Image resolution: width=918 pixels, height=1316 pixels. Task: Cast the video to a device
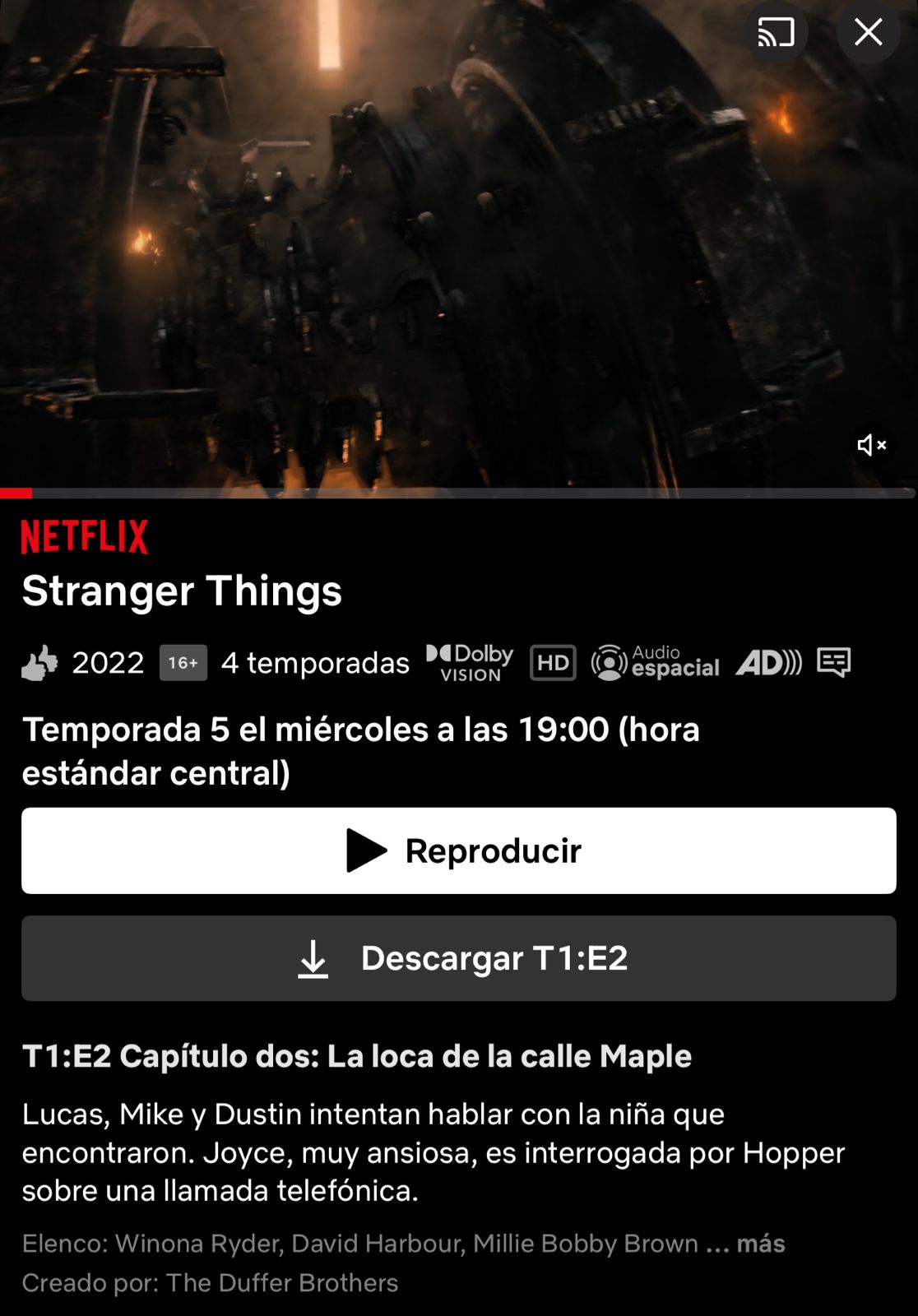(776, 33)
